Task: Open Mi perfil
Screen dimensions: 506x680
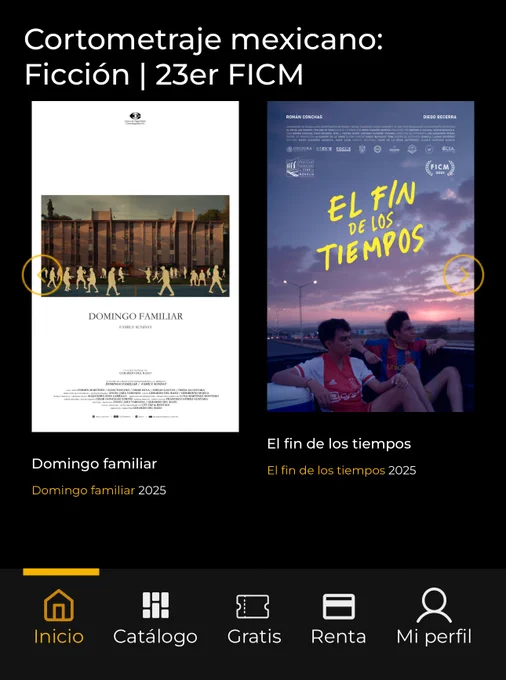Action: (434, 617)
